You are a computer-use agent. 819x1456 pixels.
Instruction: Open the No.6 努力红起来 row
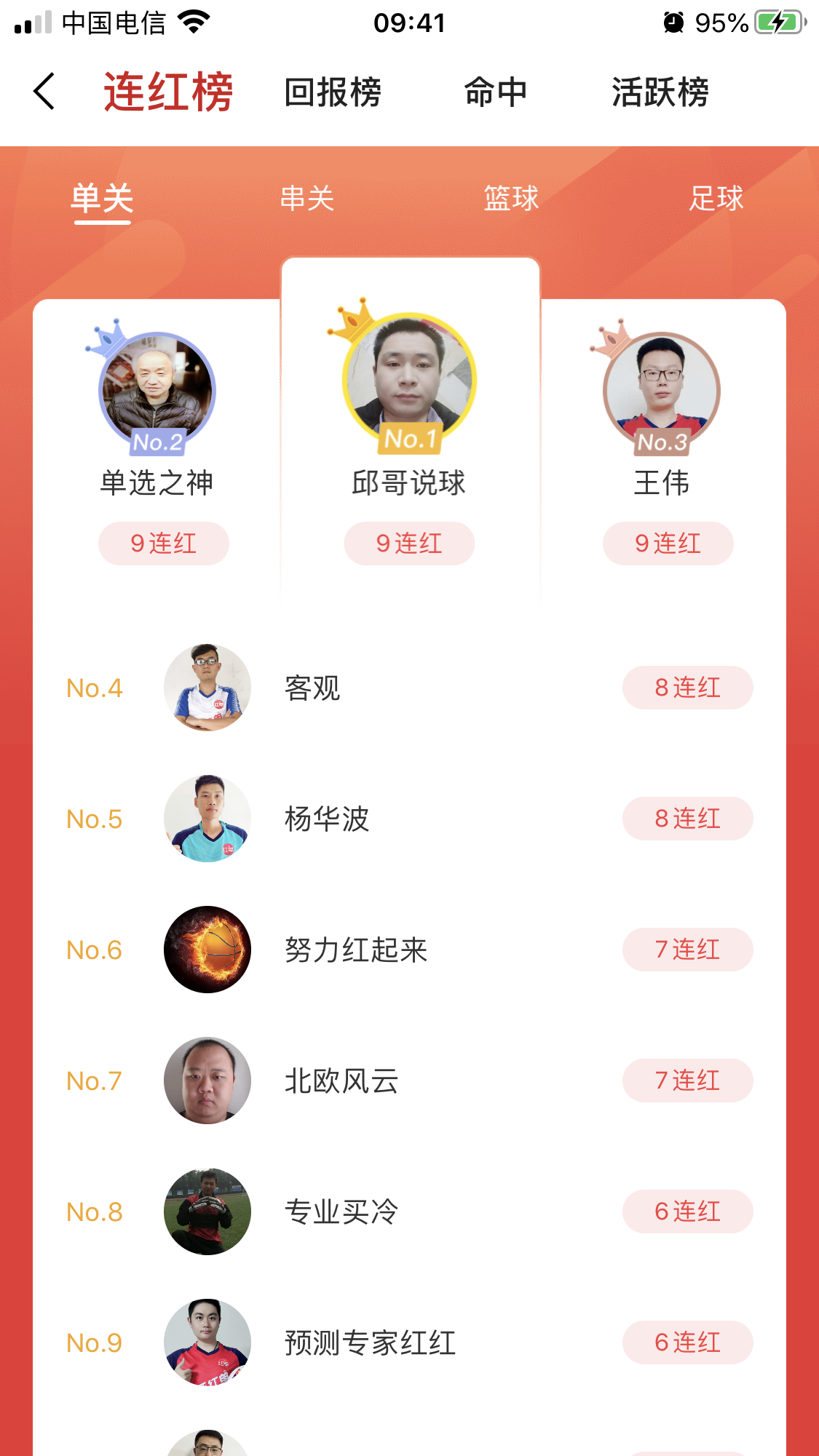tap(408, 950)
